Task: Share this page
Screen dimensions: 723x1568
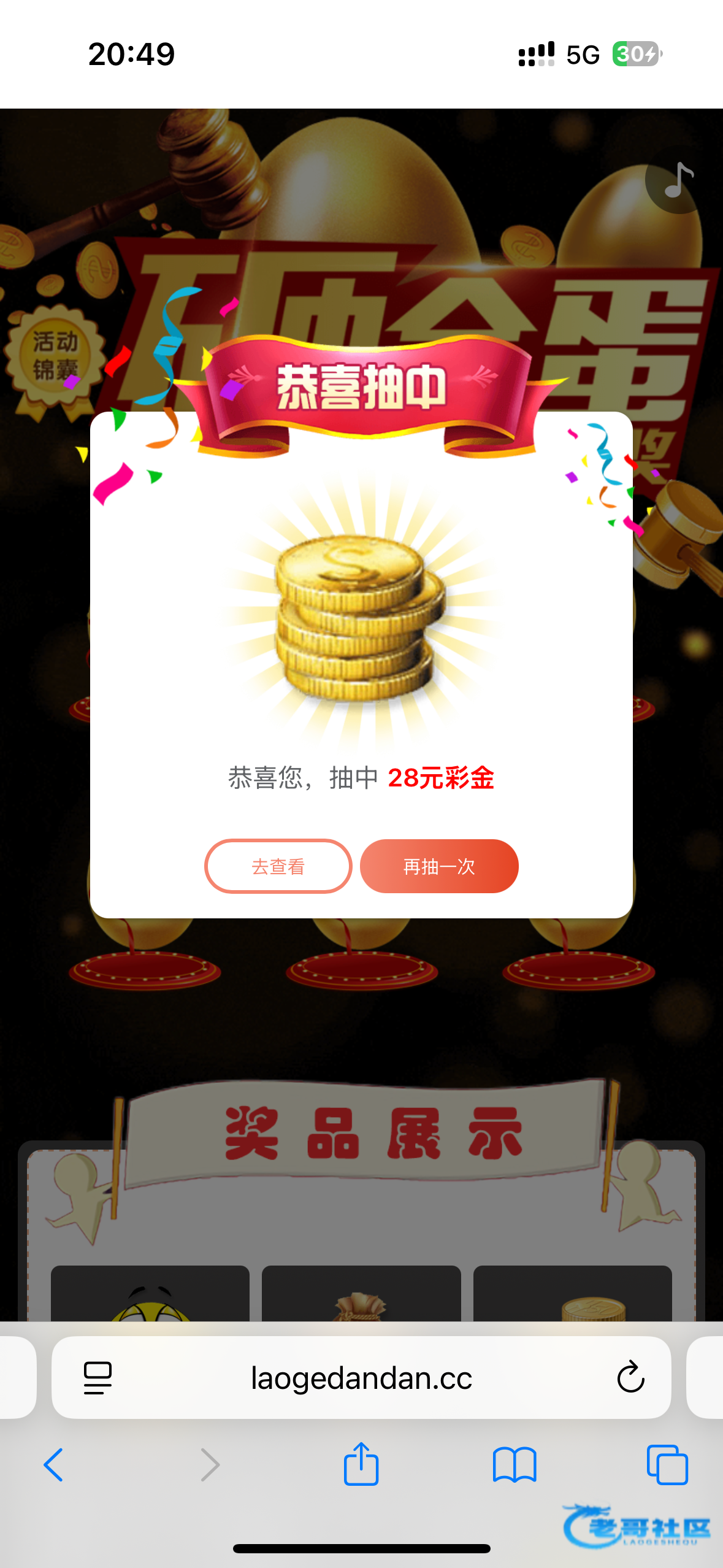Action: tap(361, 1464)
